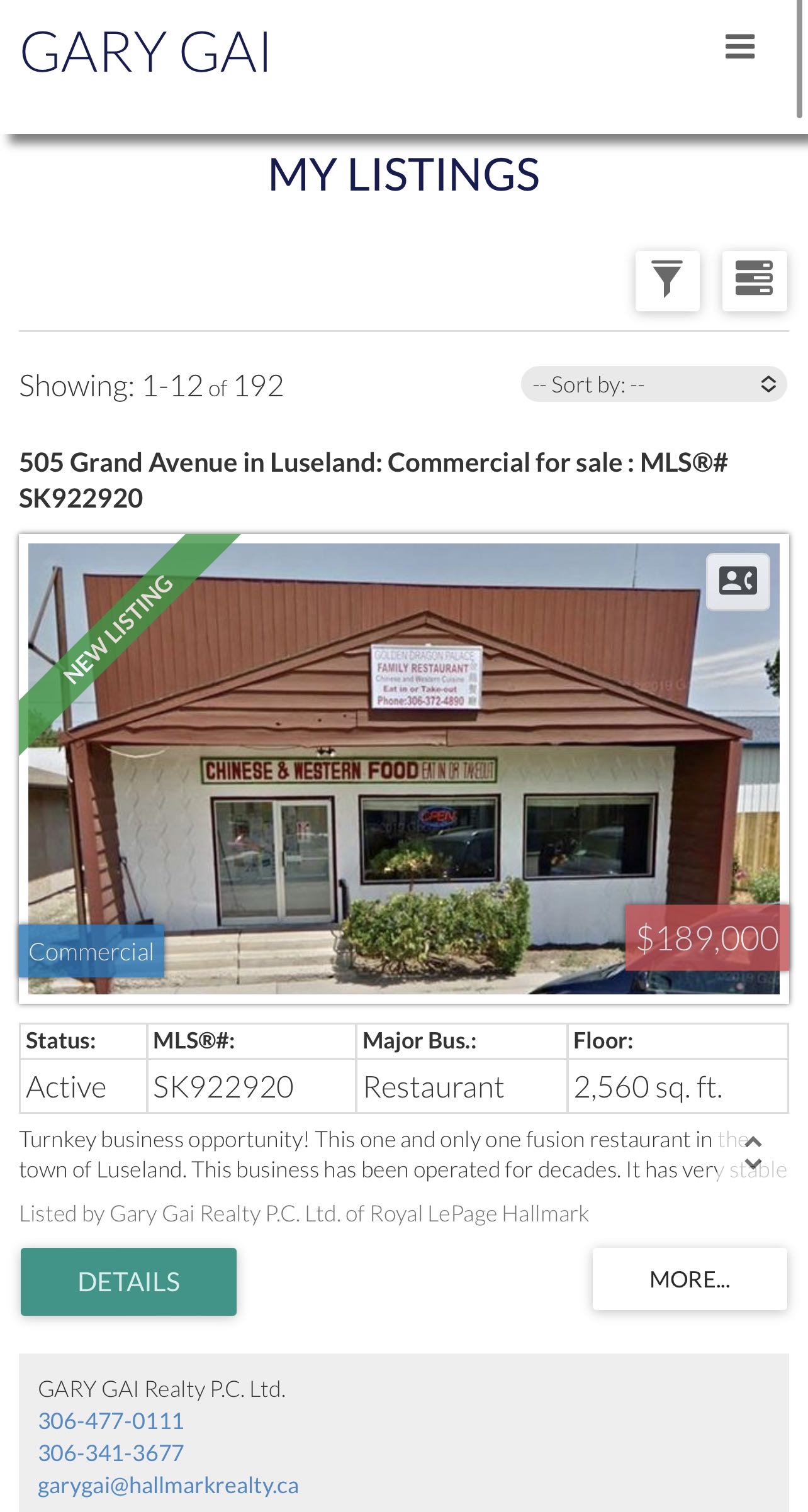Tap the MORE... button
808x1512 pixels.
coord(689,1279)
